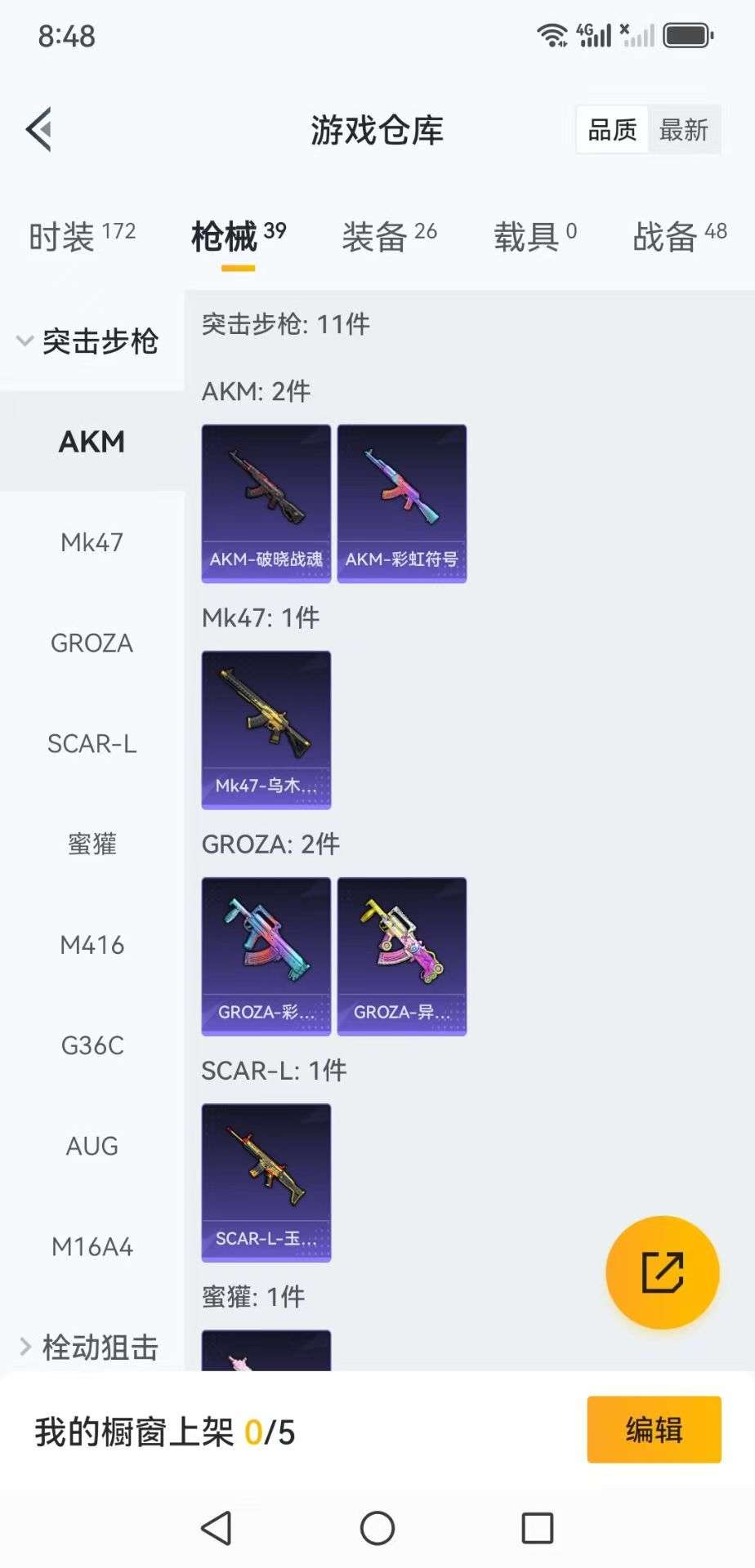This screenshot has width=755, height=1568.
Task: Expand the 栓动狙击 category
Action: [90, 1347]
